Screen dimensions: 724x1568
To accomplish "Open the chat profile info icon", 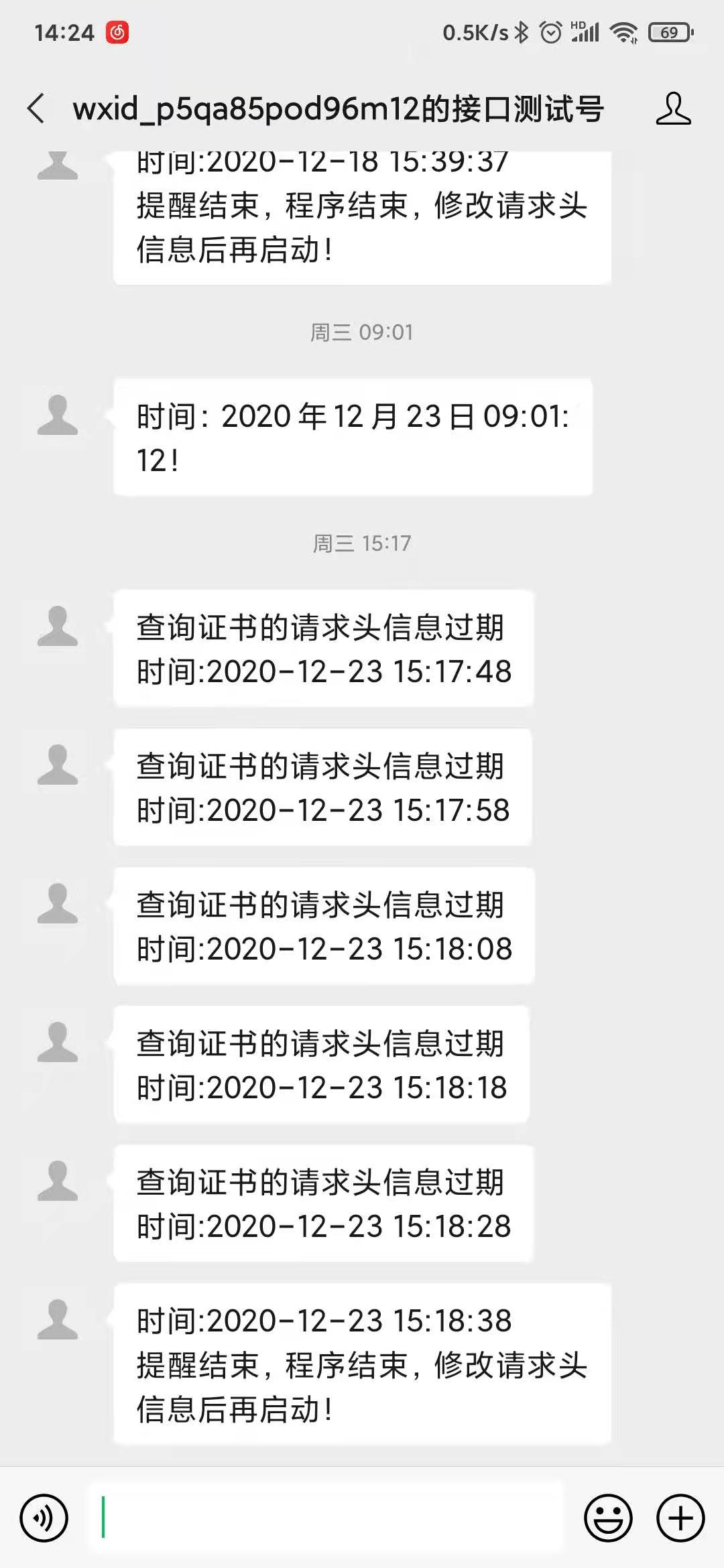I will [x=673, y=109].
